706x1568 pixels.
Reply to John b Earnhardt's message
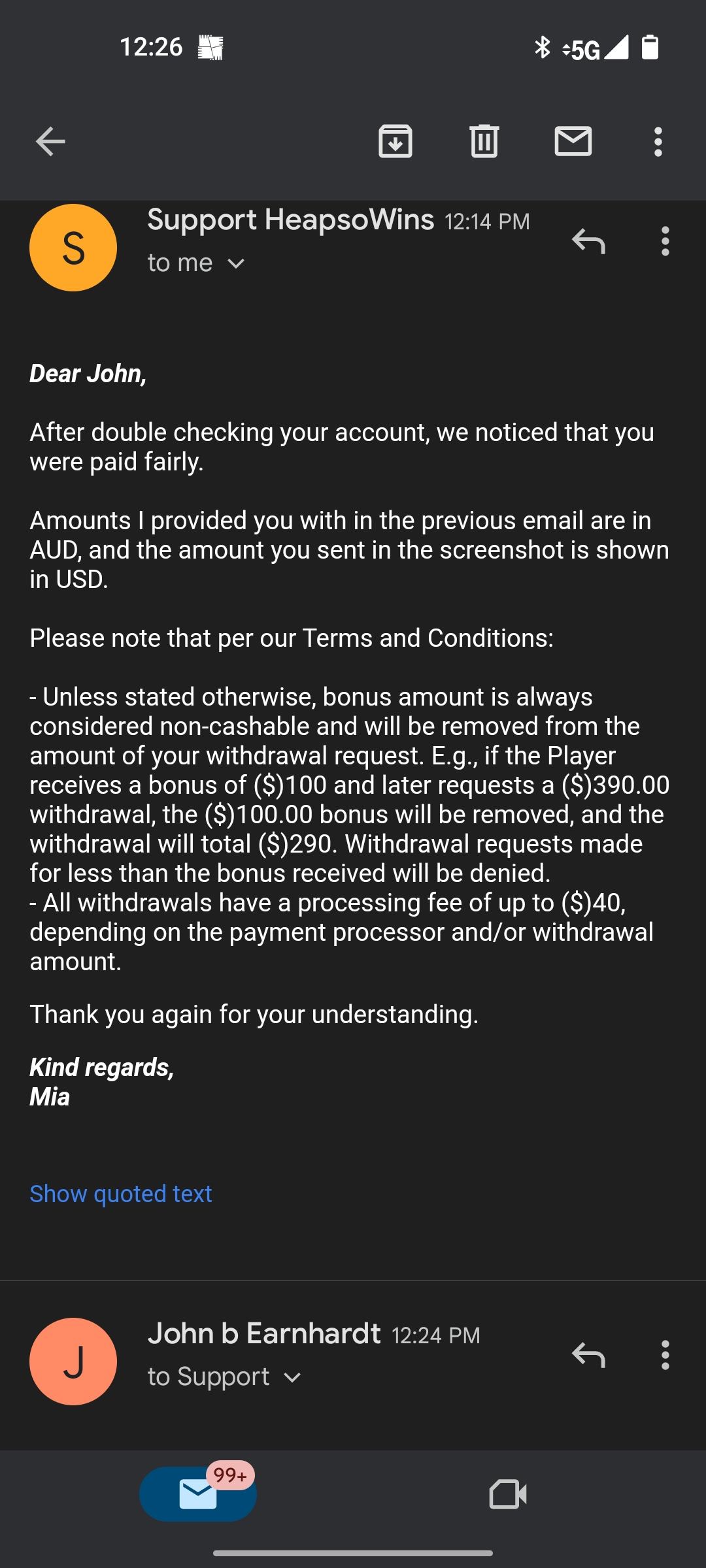(x=588, y=1355)
